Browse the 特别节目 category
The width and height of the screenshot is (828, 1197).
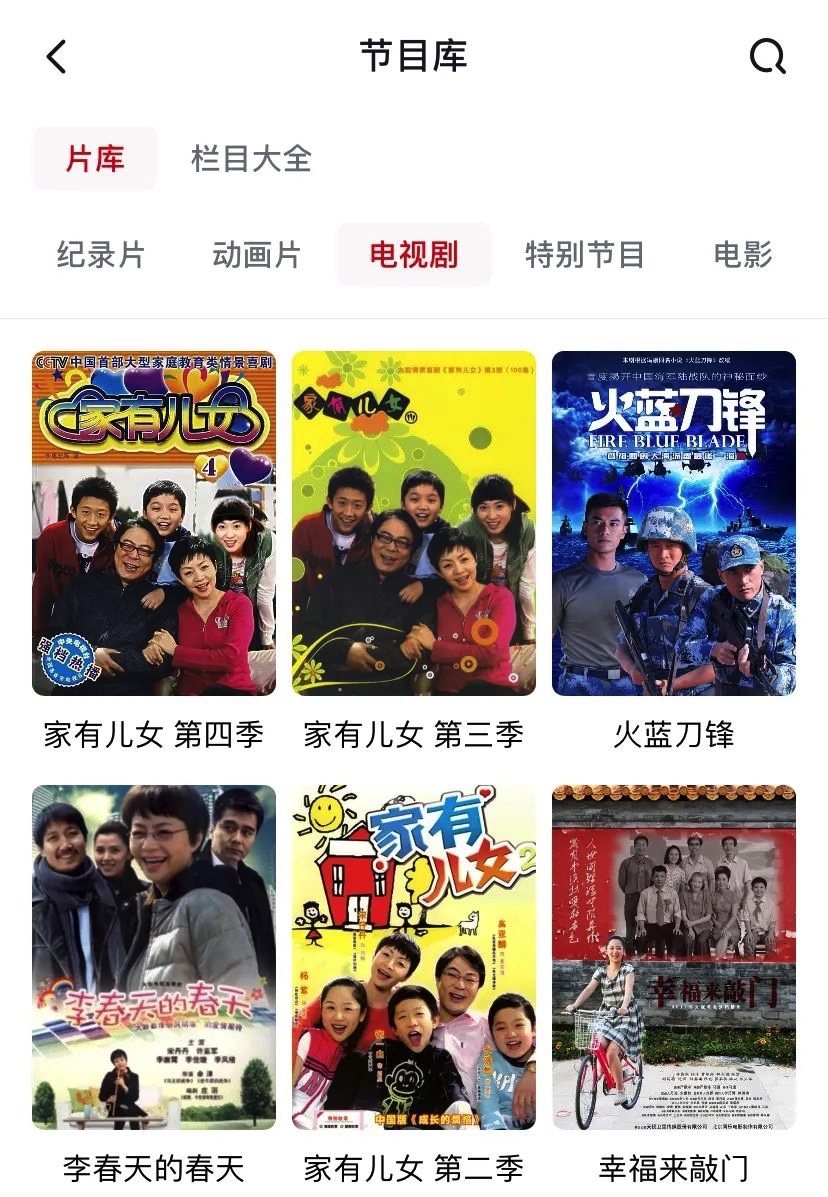pyautogui.click(x=585, y=254)
